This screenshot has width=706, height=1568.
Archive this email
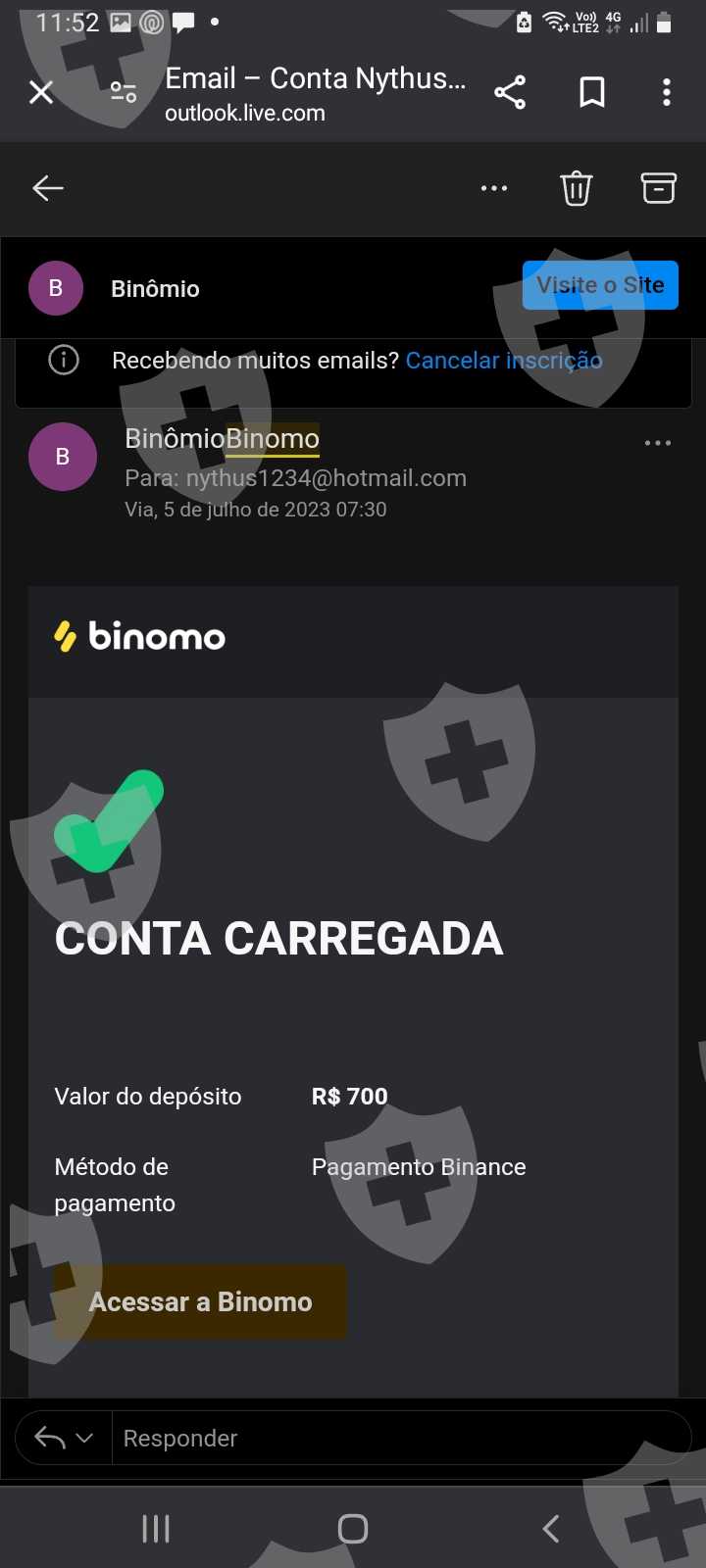click(658, 188)
